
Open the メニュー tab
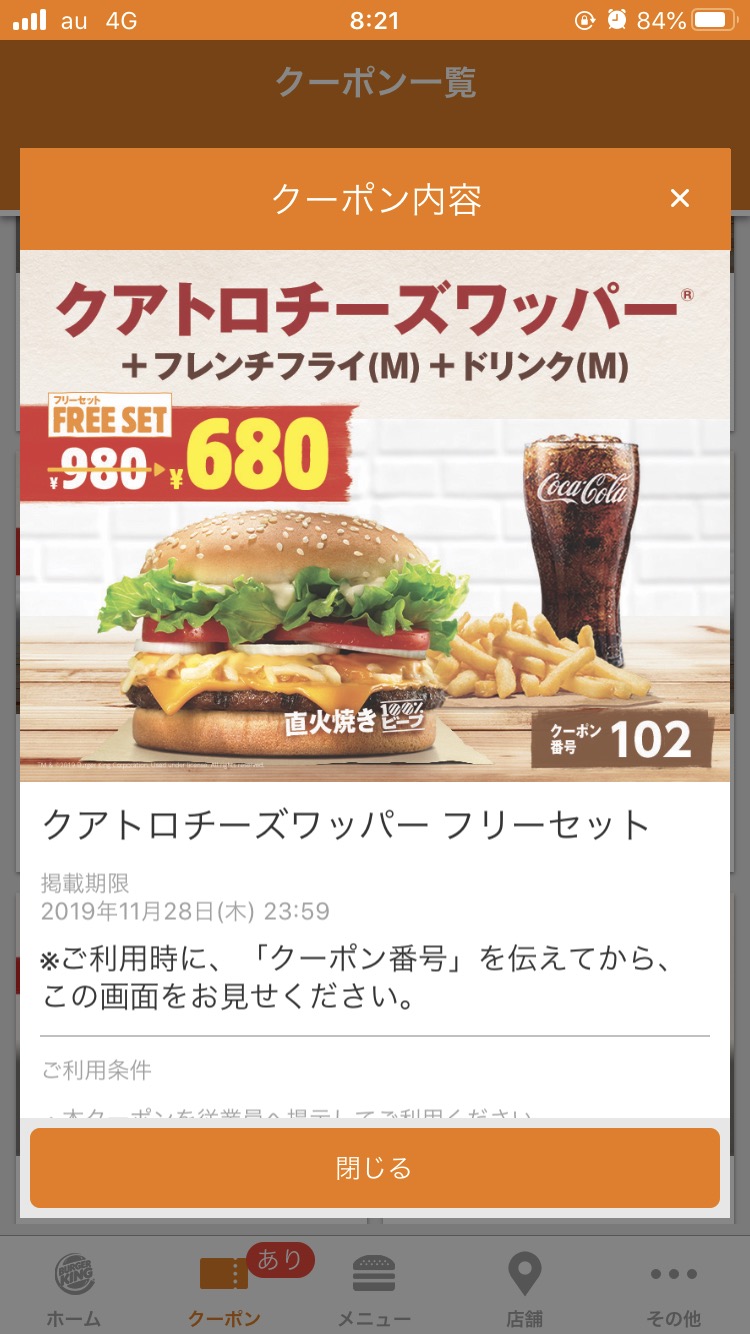pyautogui.click(x=374, y=1288)
